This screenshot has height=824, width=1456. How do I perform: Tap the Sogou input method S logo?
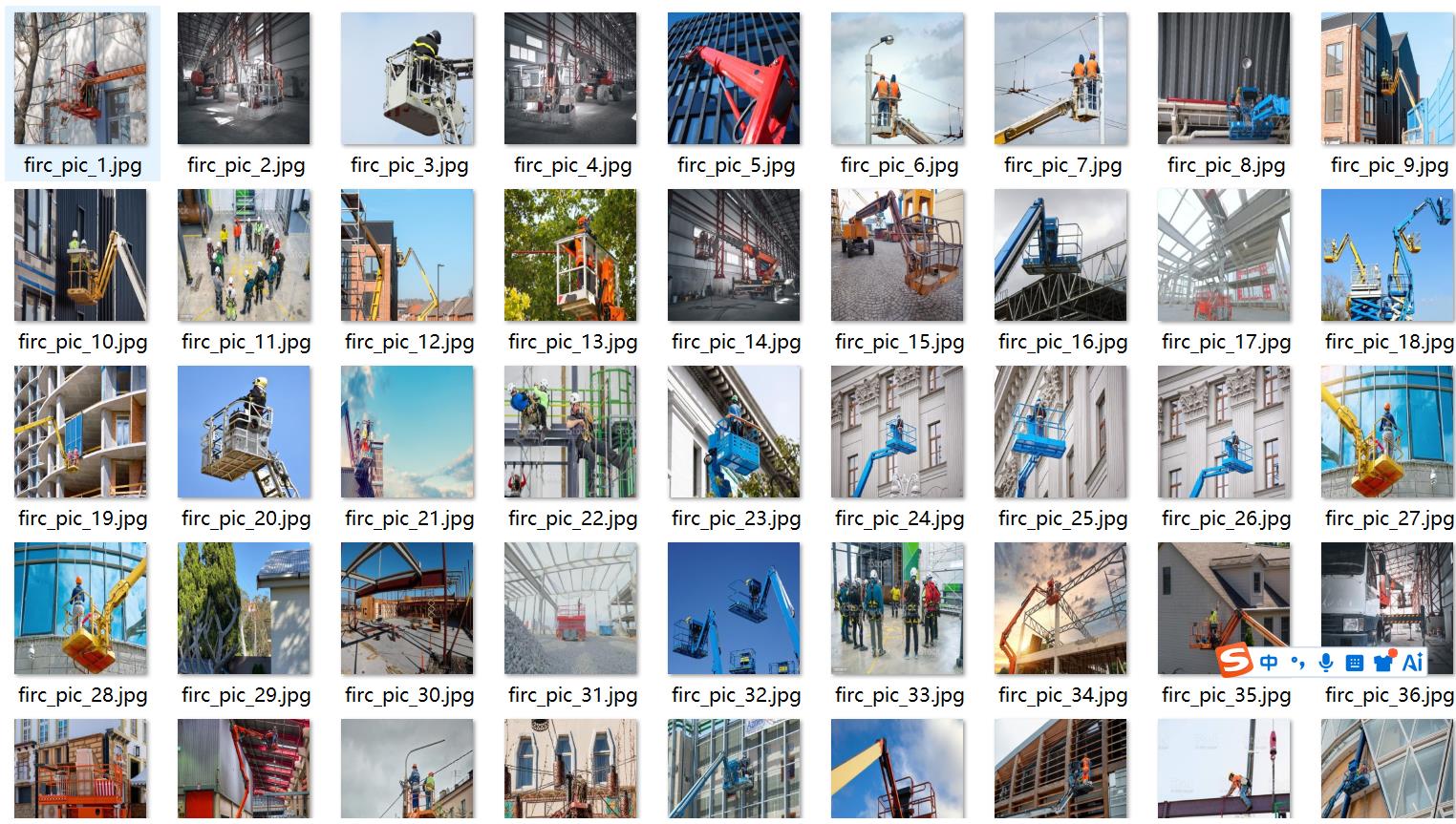click(1234, 661)
